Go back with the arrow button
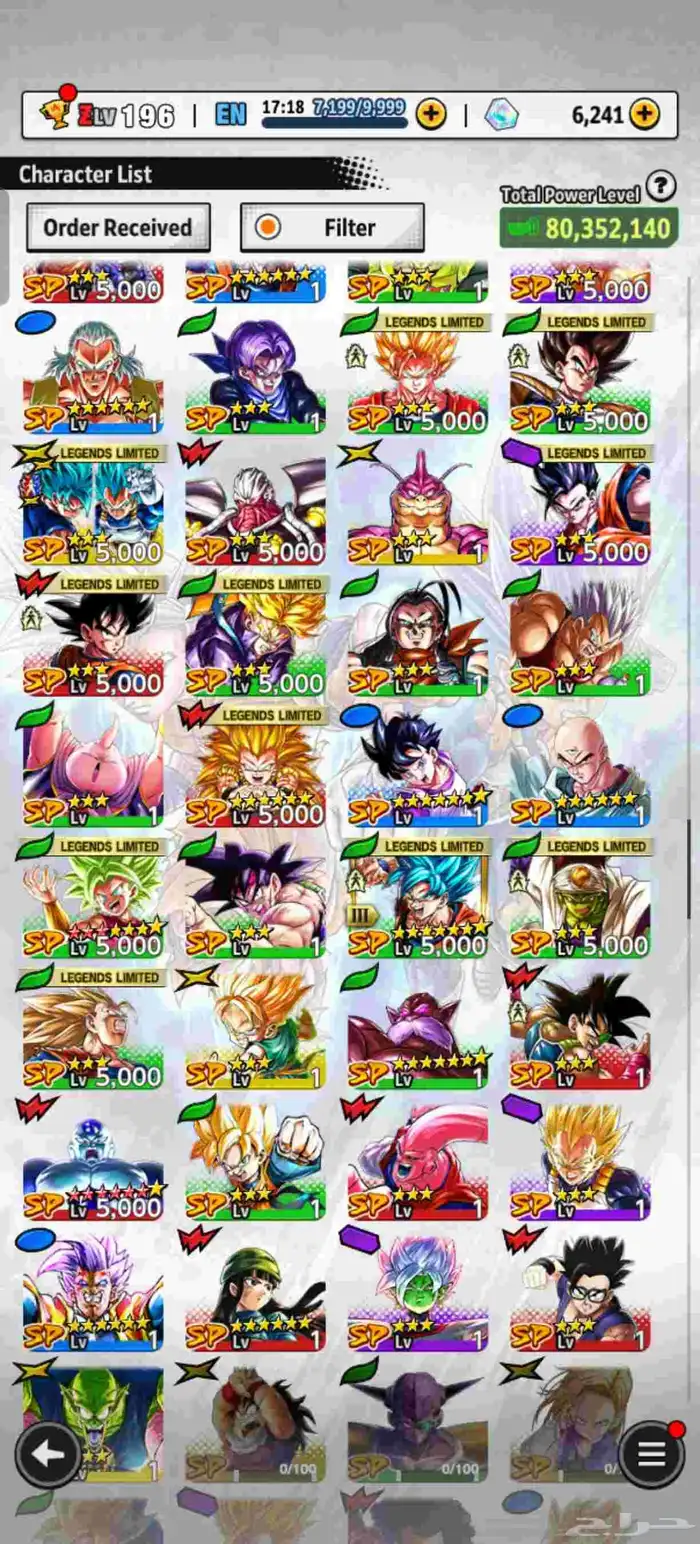 48,1455
